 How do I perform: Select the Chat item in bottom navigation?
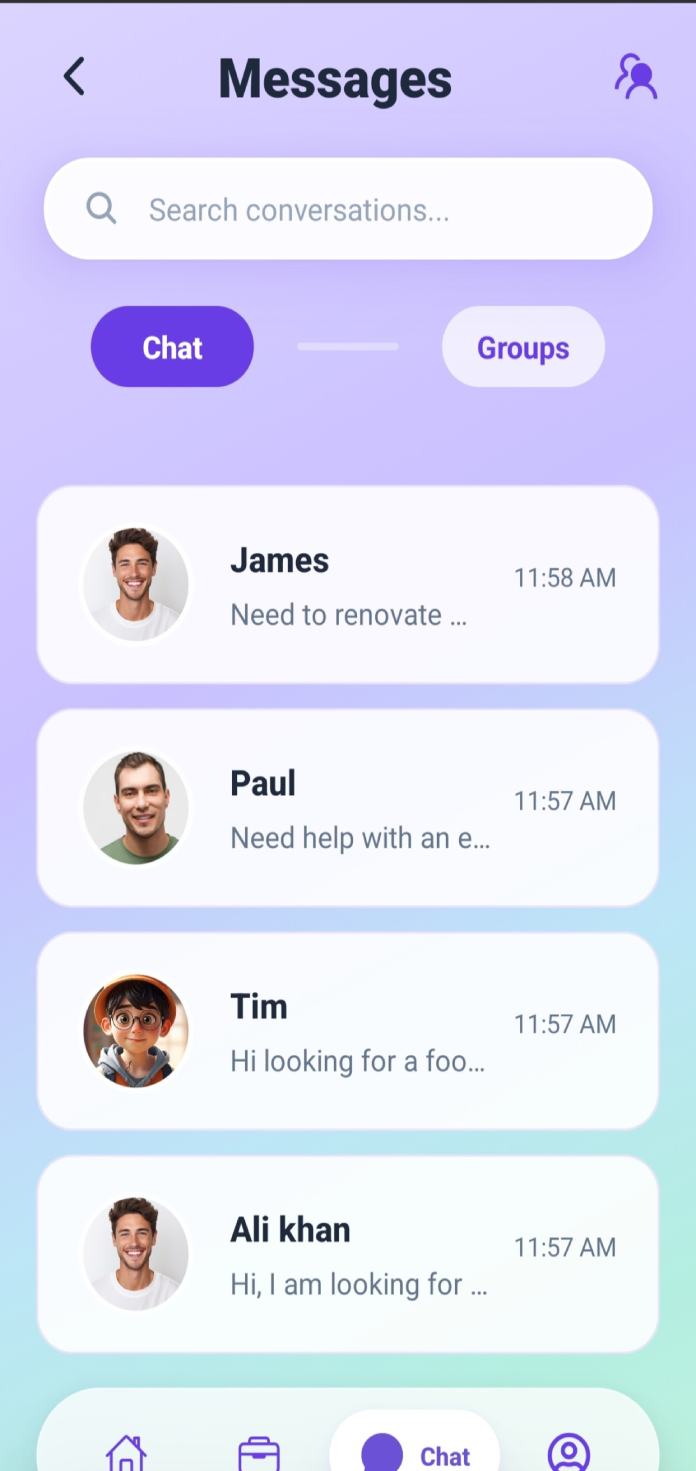point(415,1453)
